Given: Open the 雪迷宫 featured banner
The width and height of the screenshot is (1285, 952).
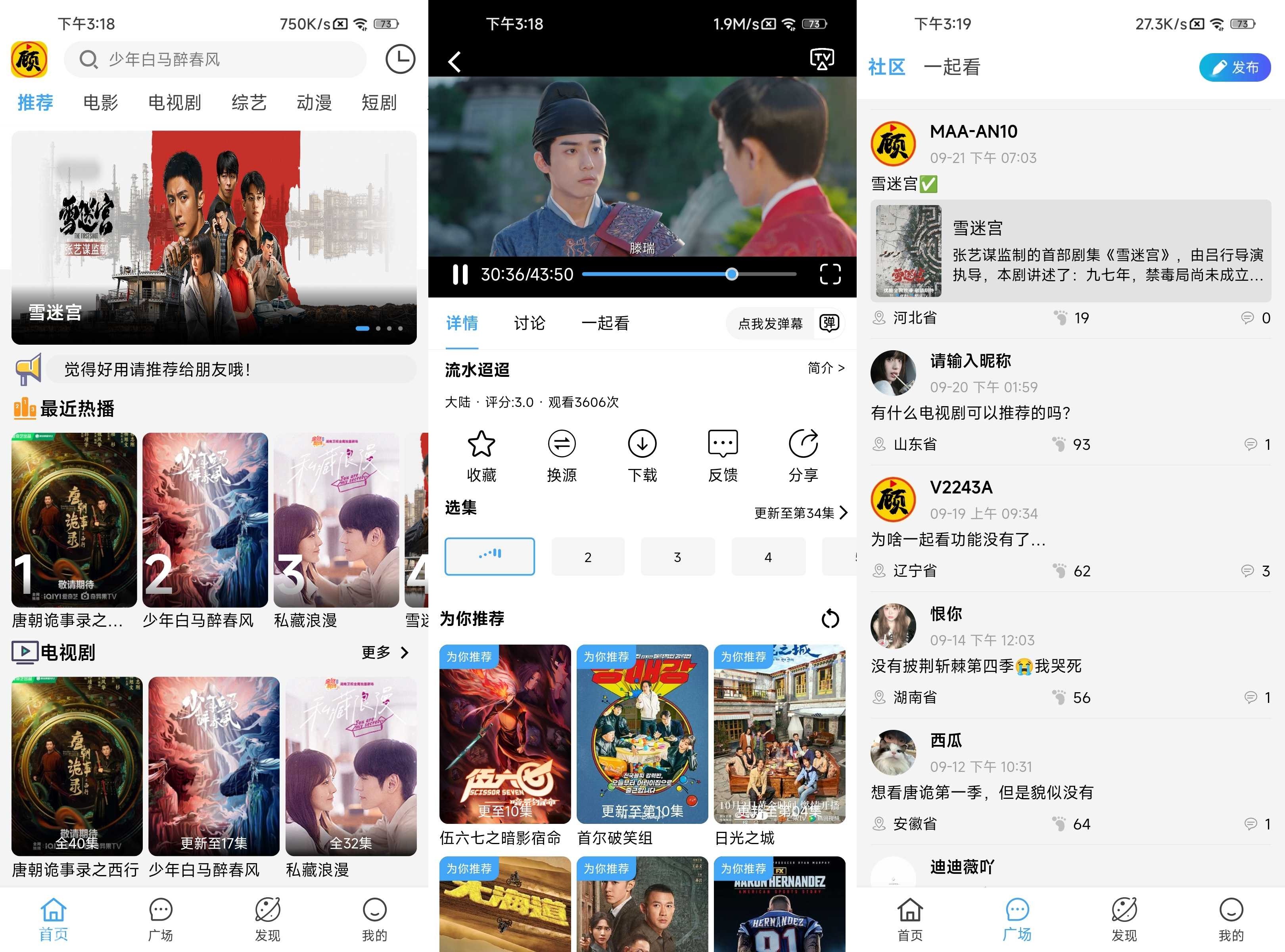Looking at the screenshot, I should click(x=214, y=237).
